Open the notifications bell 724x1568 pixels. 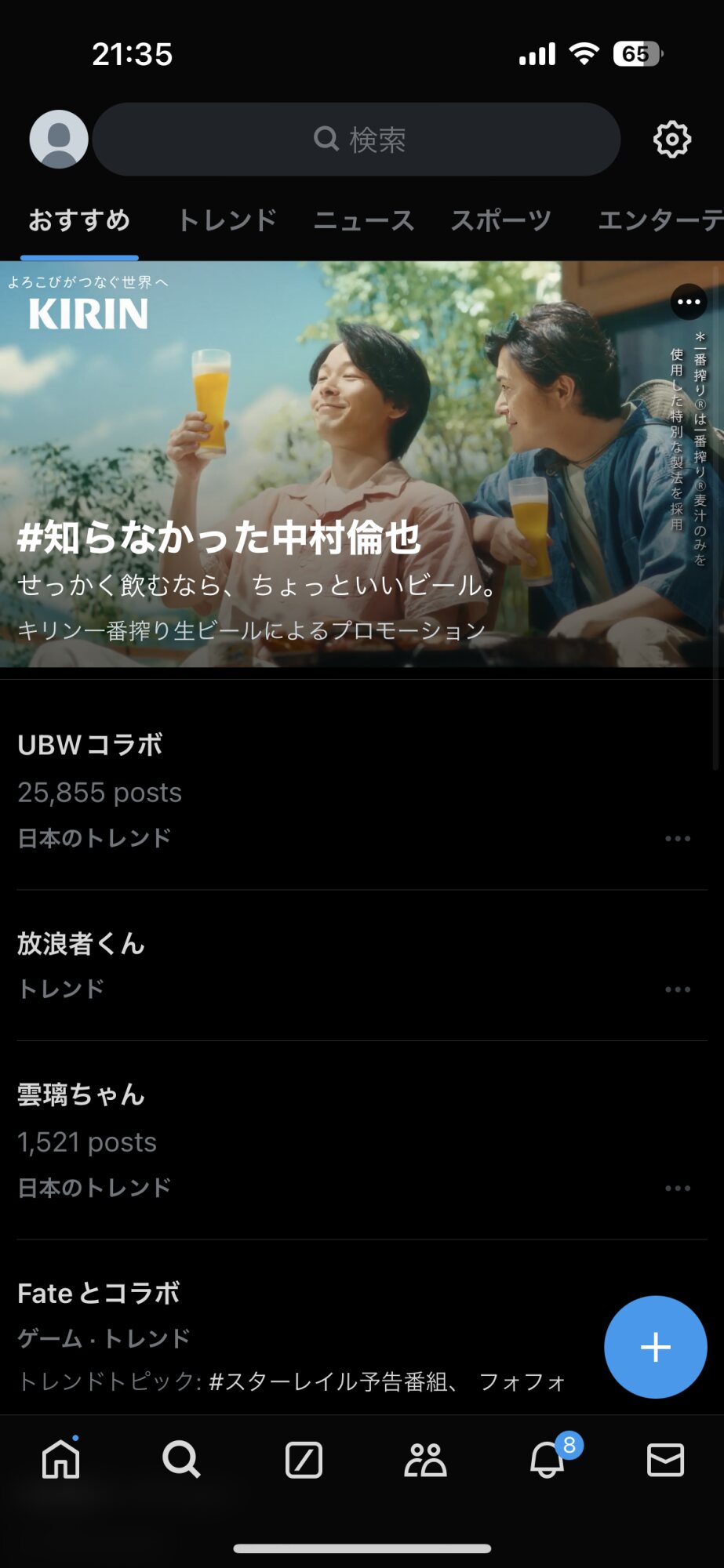pyautogui.click(x=548, y=1460)
